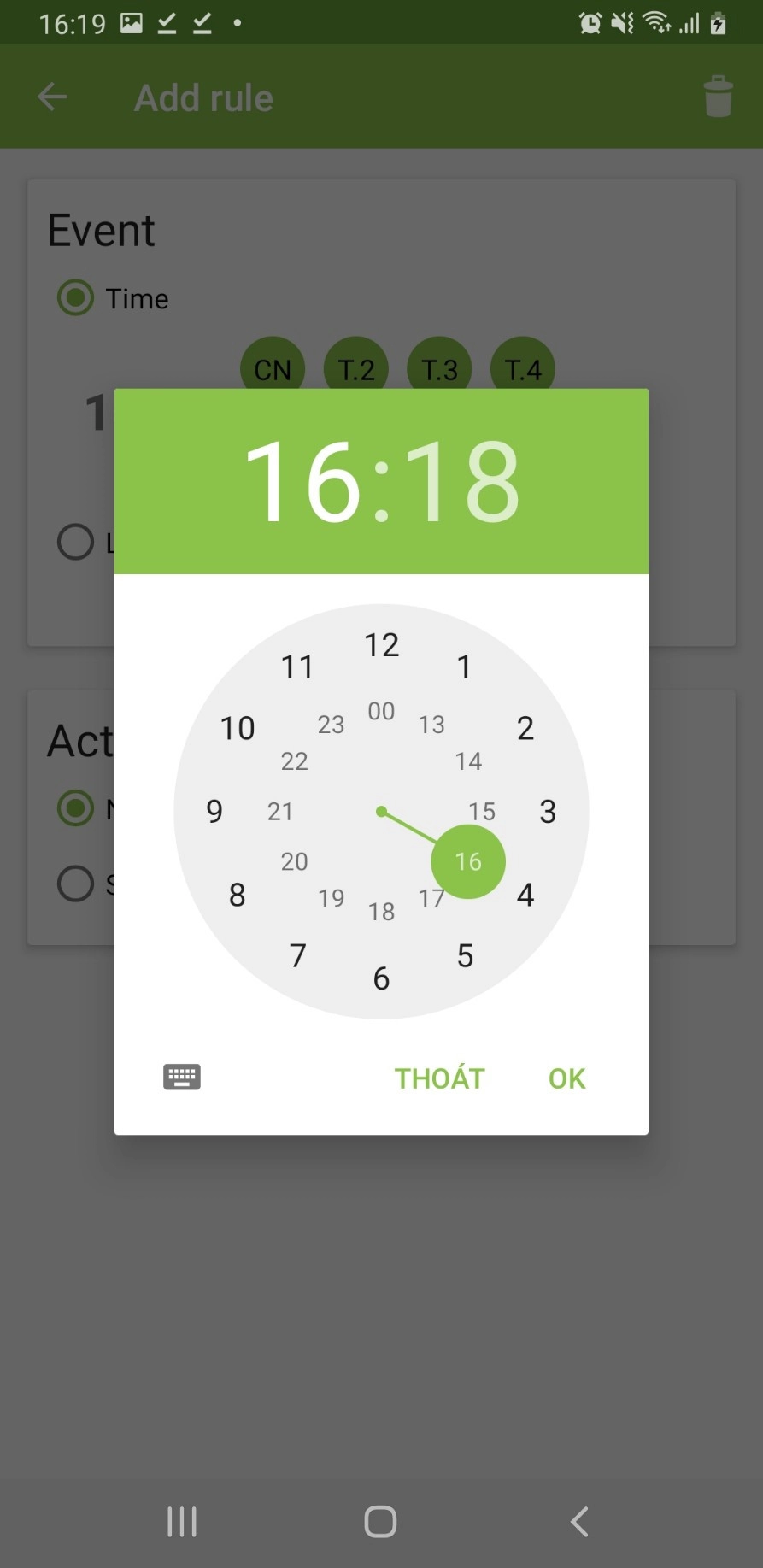Screen dimensions: 763x1568
Task: Select the hour value 16 in header
Action: (302, 481)
